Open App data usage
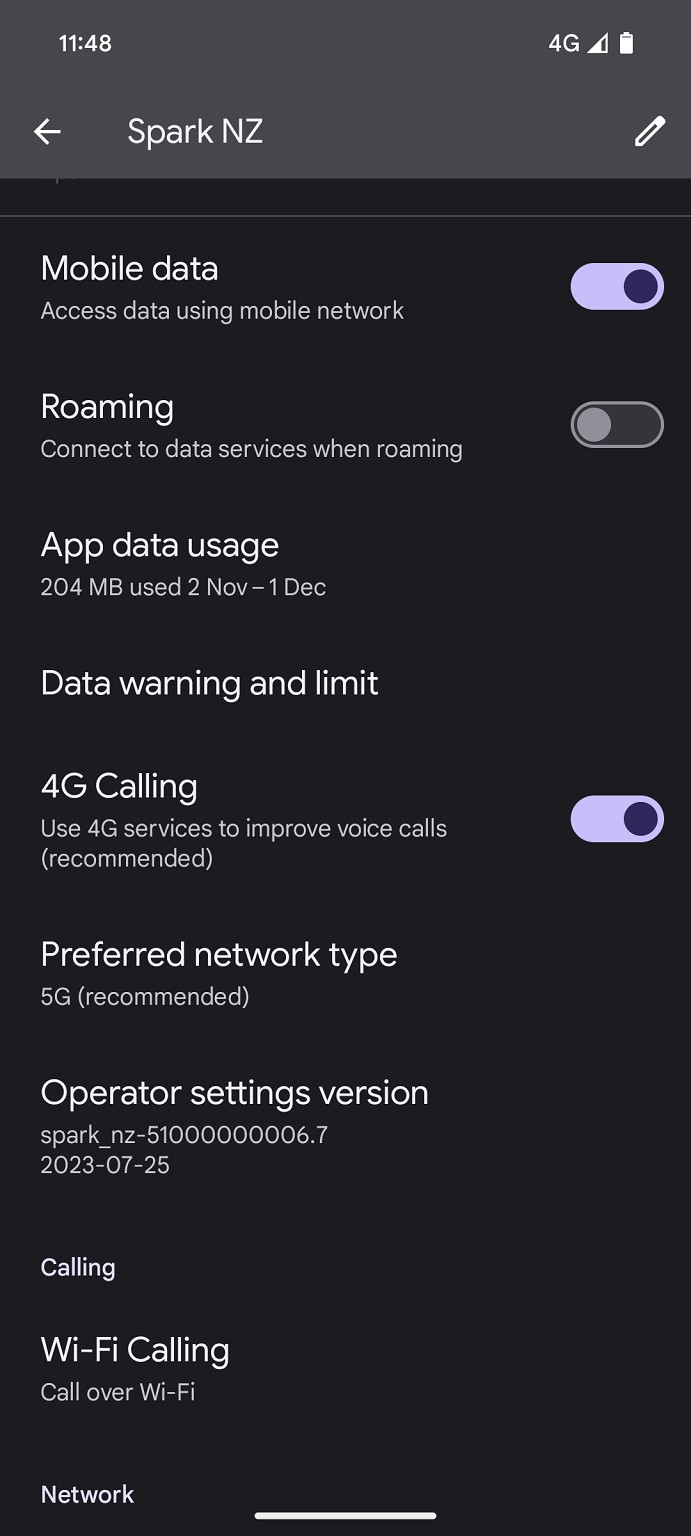 pos(345,564)
